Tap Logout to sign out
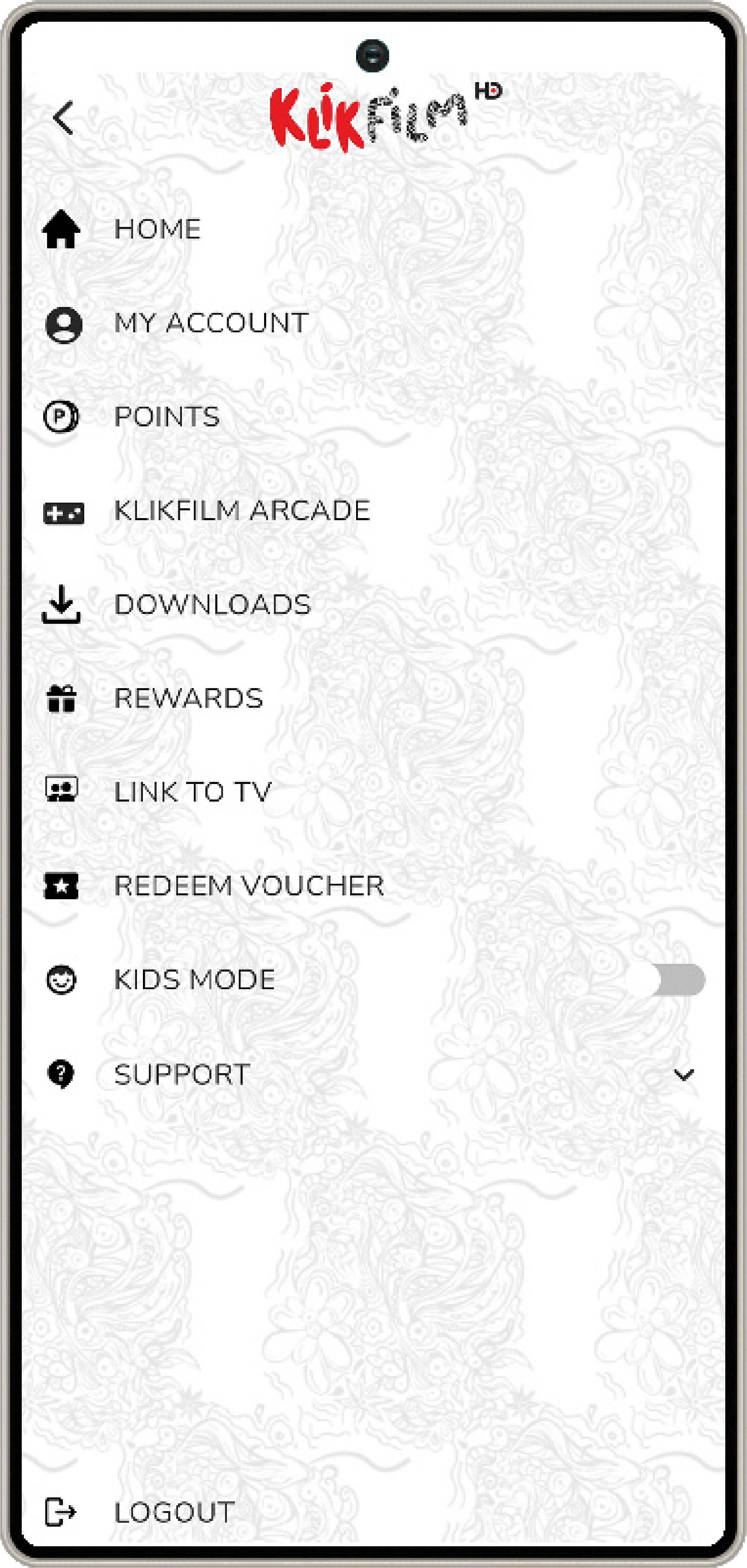The width and height of the screenshot is (747, 1568). [174, 1512]
